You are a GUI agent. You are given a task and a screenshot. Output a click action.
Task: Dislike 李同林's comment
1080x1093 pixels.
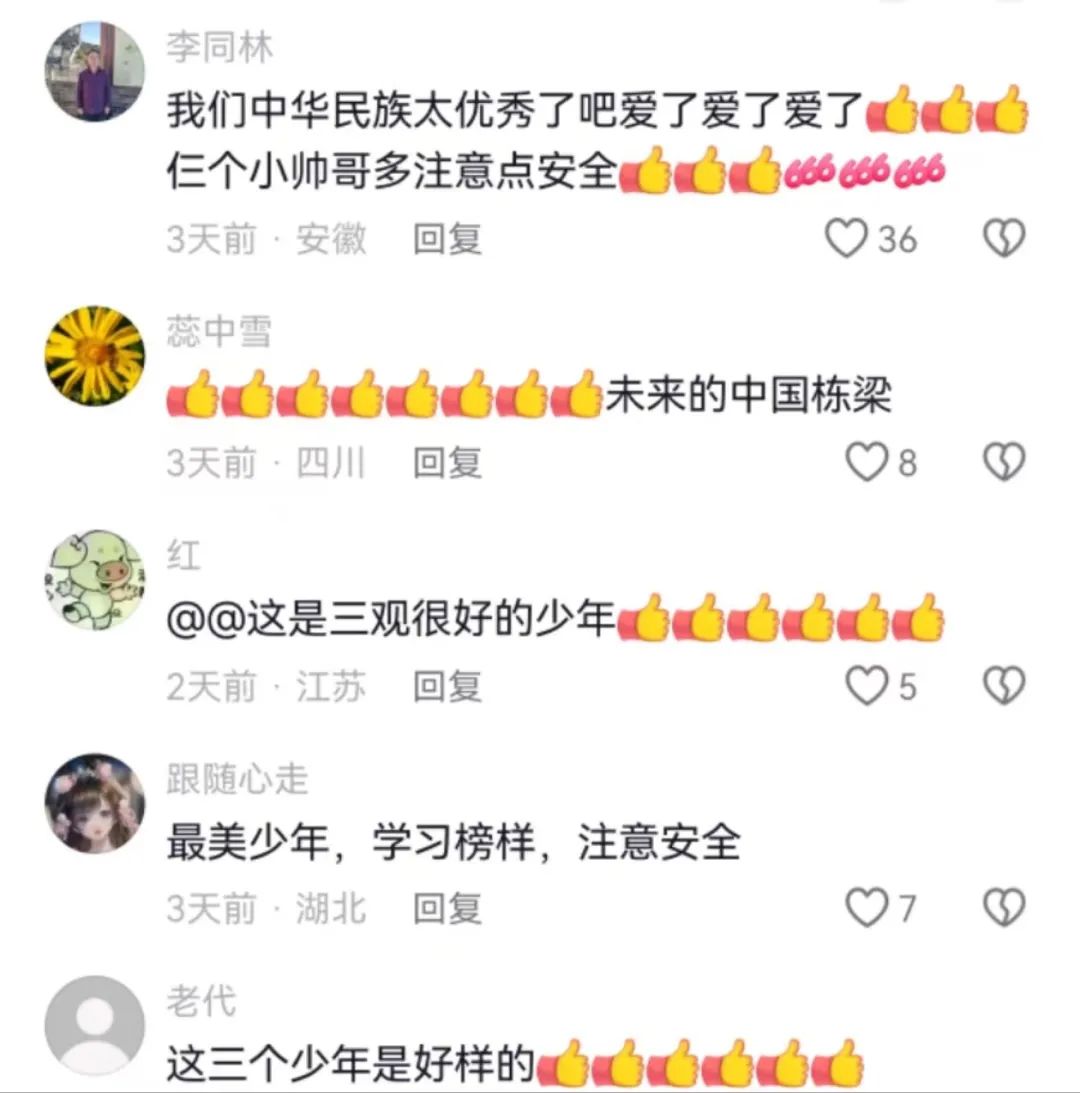1004,240
